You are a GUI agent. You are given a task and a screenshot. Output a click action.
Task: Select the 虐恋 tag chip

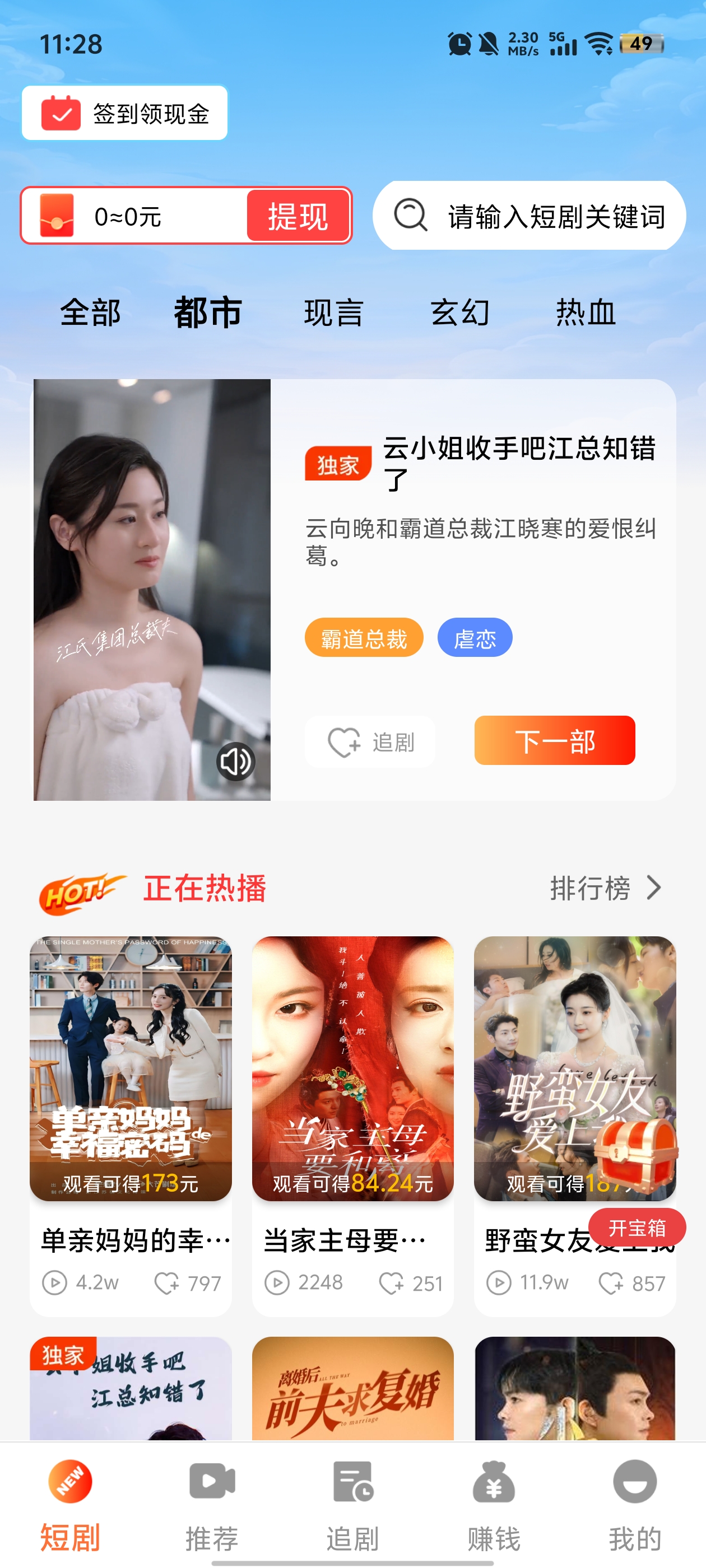(x=475, y=638)
